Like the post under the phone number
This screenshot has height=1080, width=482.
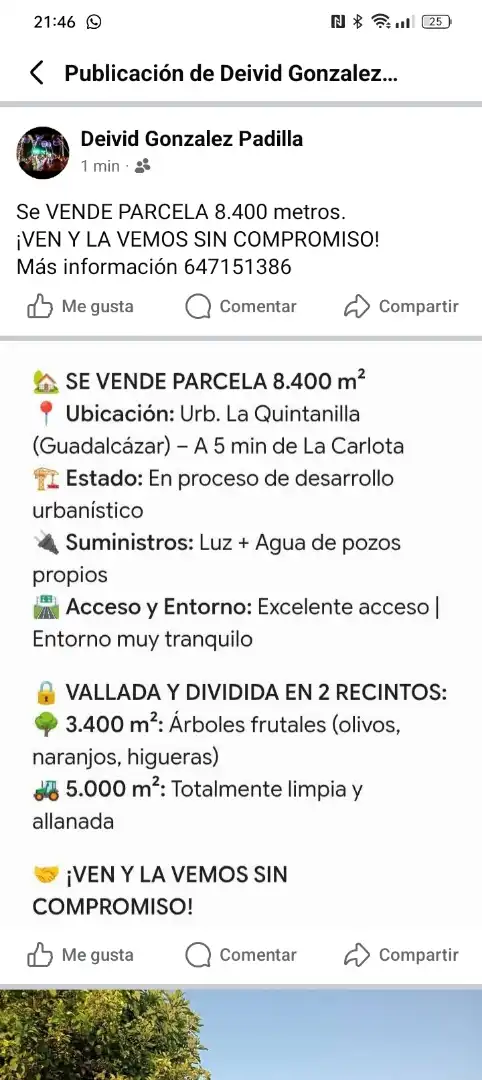tap(80, 307)
